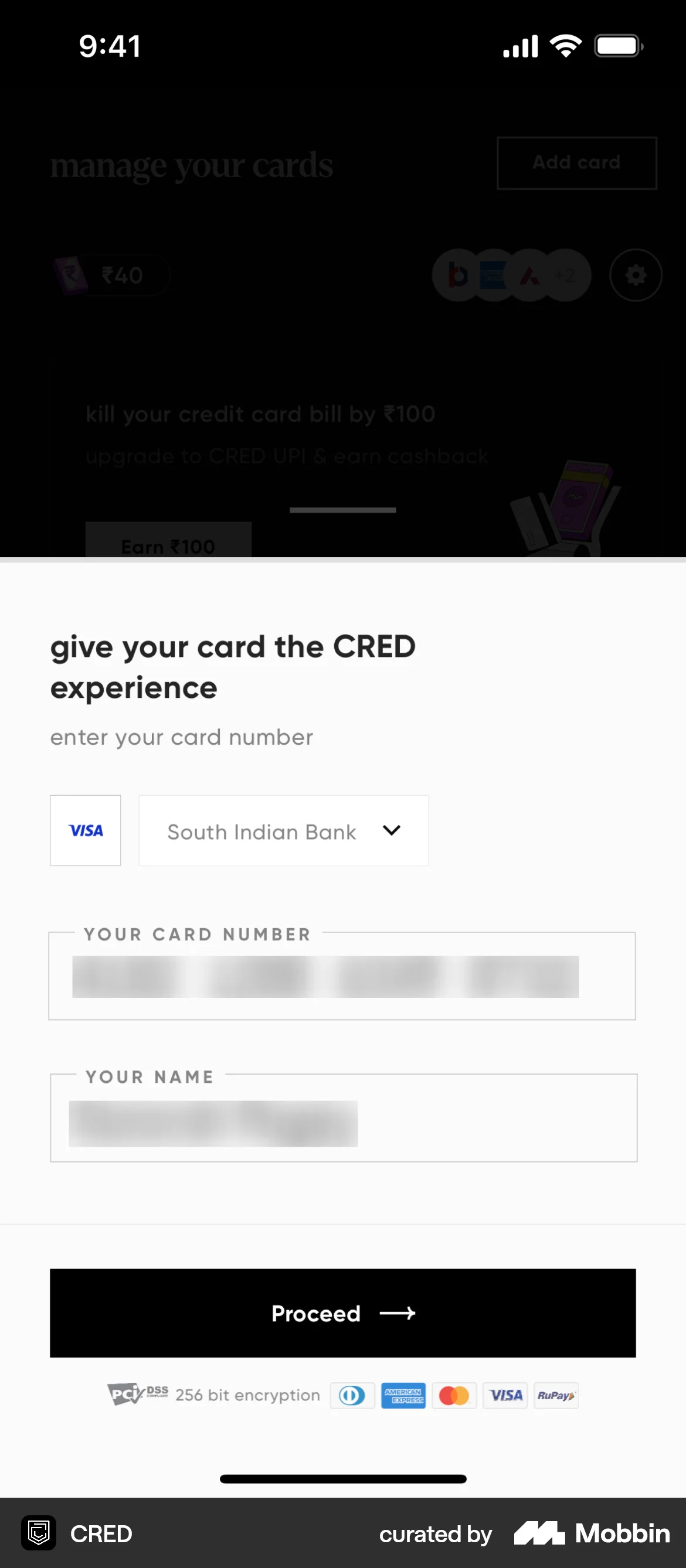This screenshot has width=686, height=1568.
Task: Tap the Add card button
Action: (576, 162)
